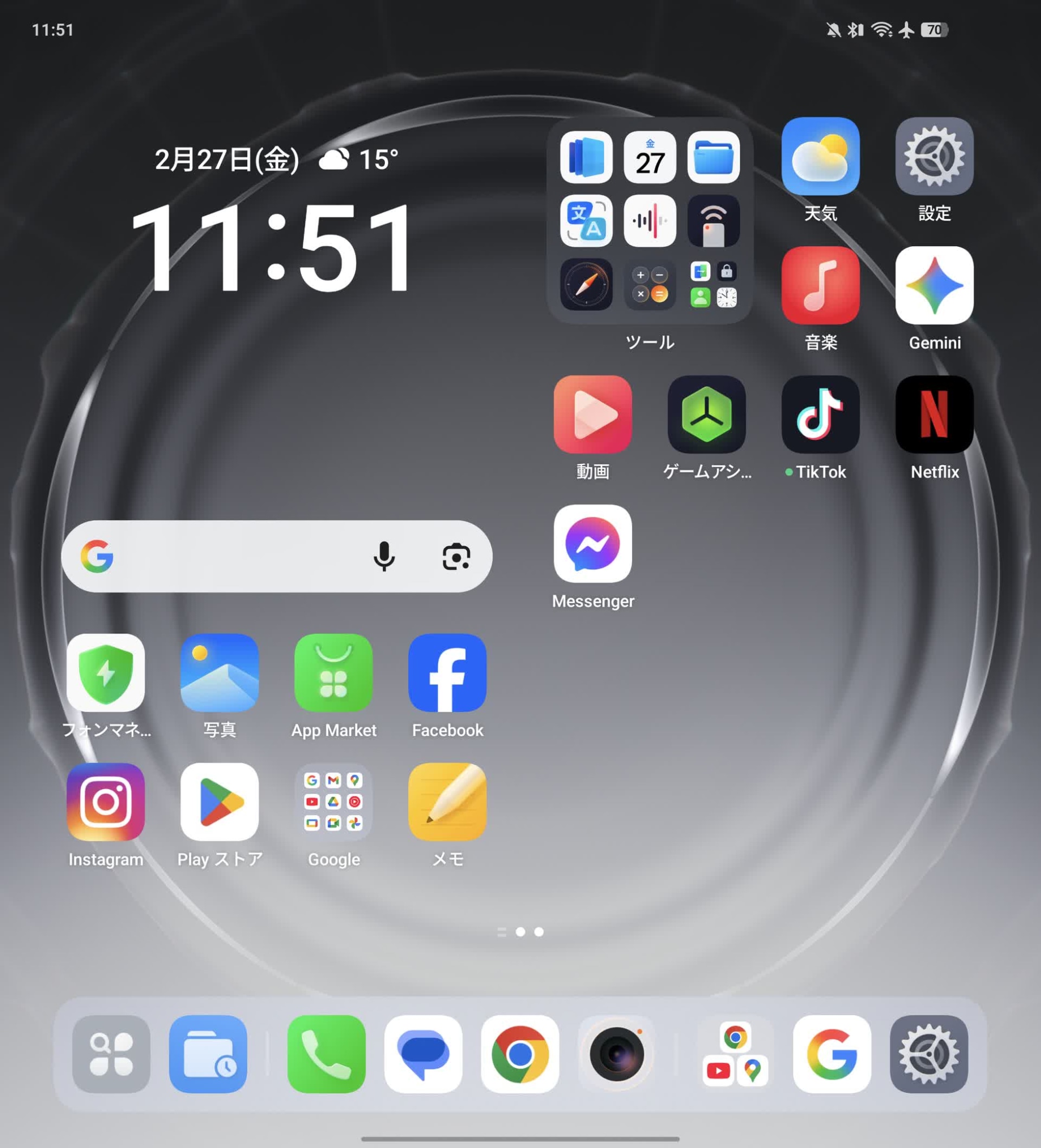This screenshot has width=1041, height=1148.
Task: Open the 天気 weather app
Action: tap(820, 157)
